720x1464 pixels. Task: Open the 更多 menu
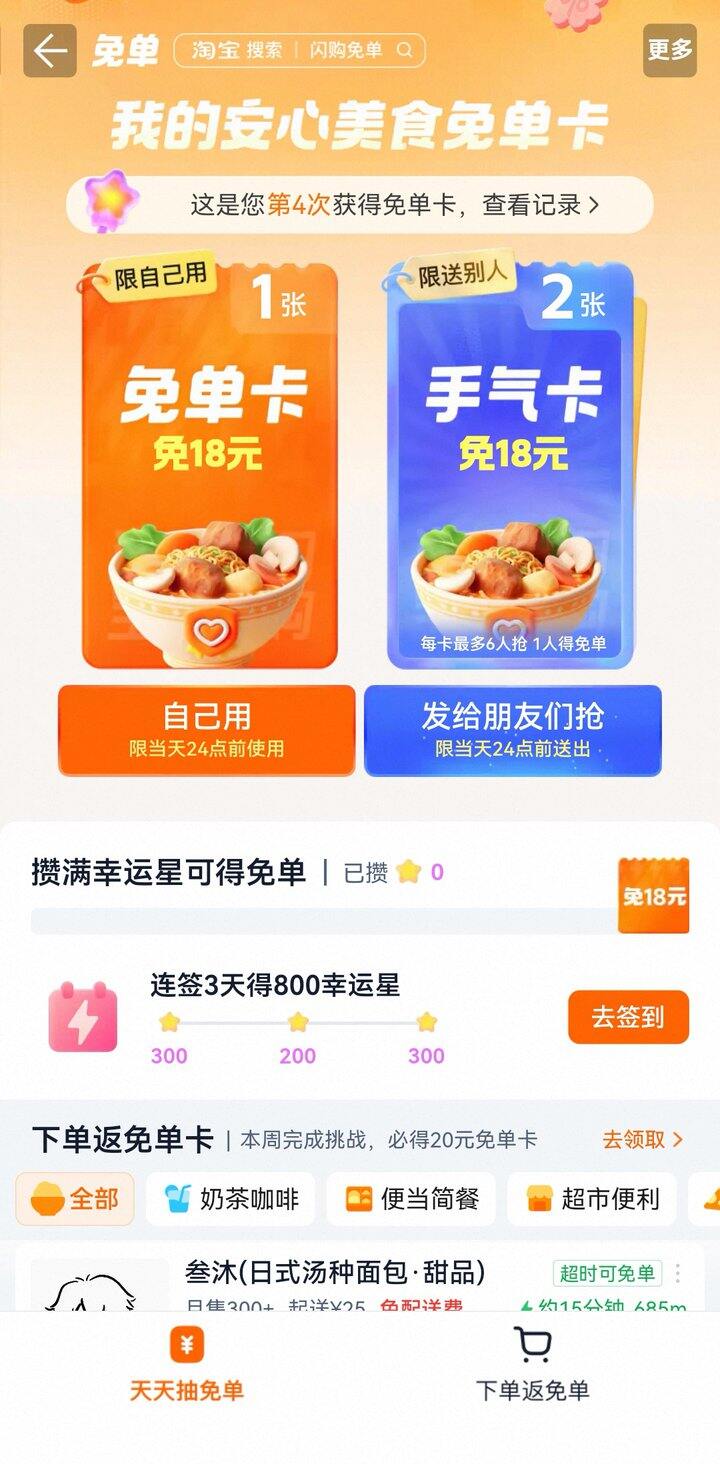(668, 50)
